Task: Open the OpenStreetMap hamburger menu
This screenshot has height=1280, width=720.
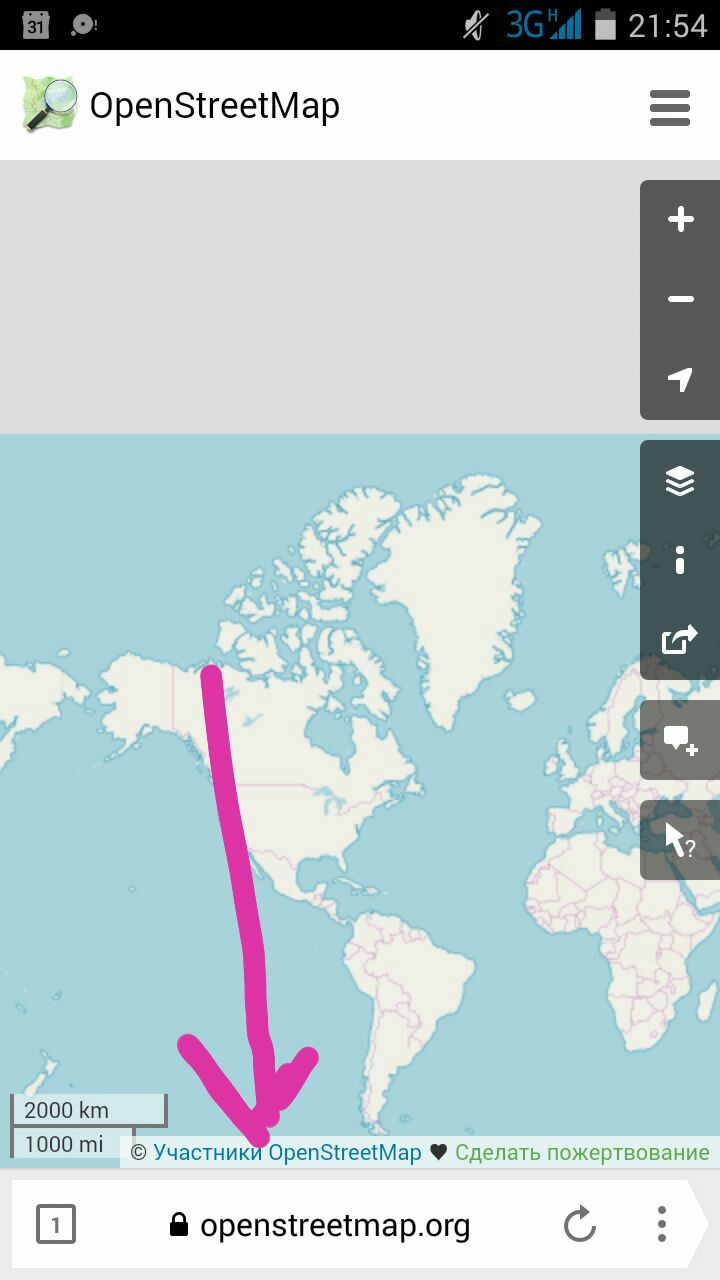Action: (x=670, y=107)
